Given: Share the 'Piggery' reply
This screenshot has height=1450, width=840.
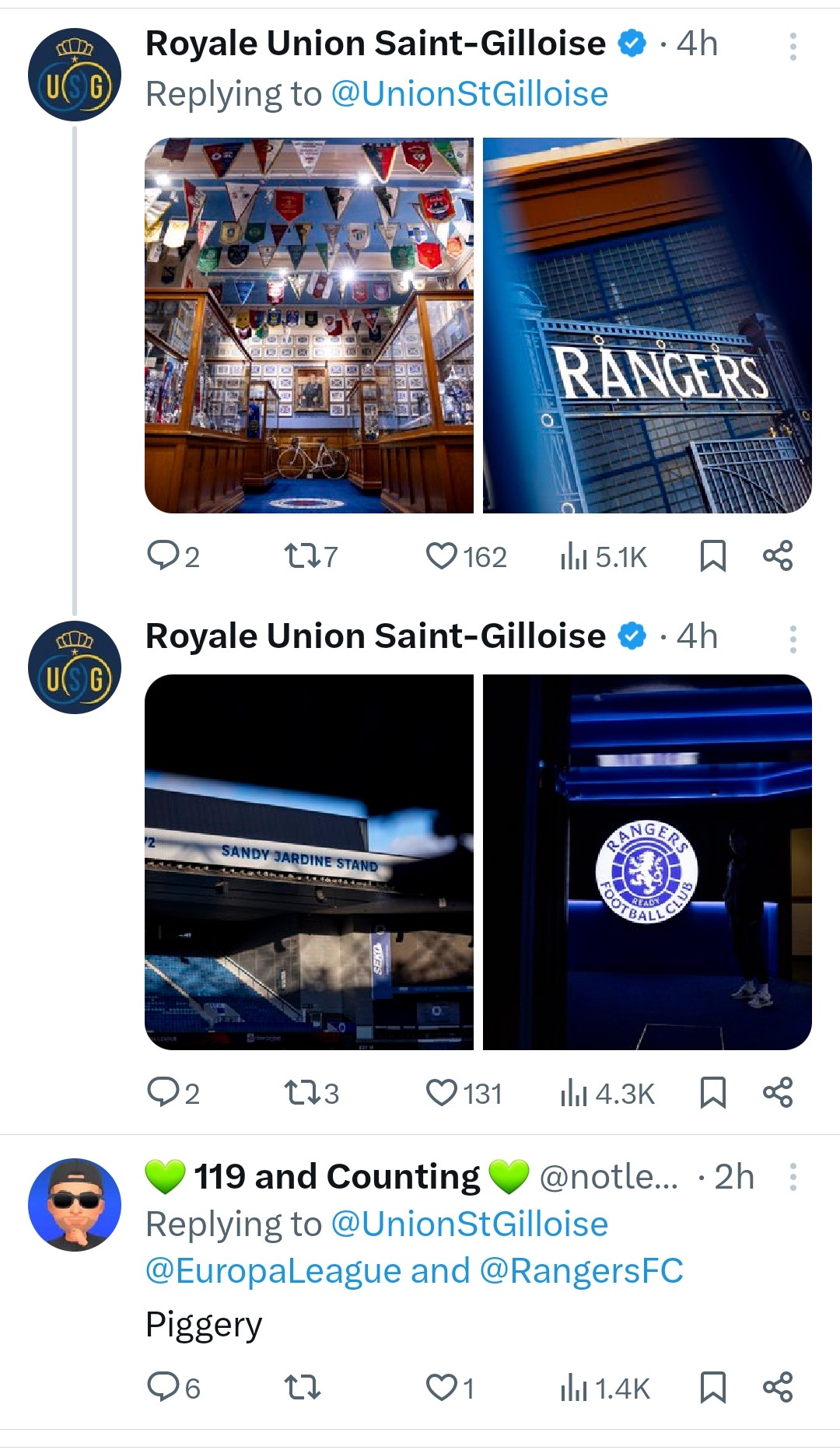Looking at the screenshot, I should click(778, 1387).
